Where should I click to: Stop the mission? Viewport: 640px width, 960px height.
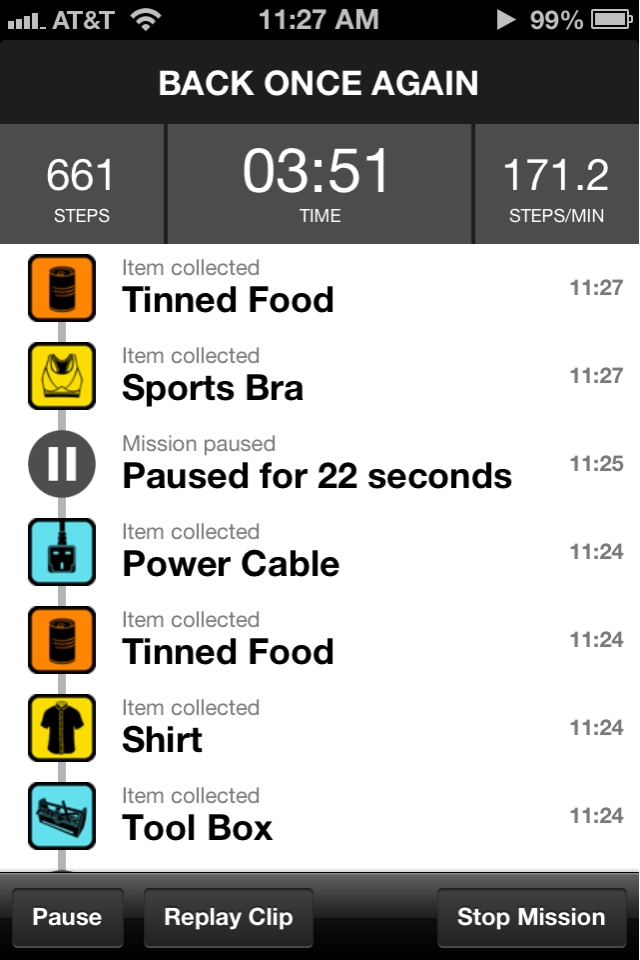tap(531, 917)
